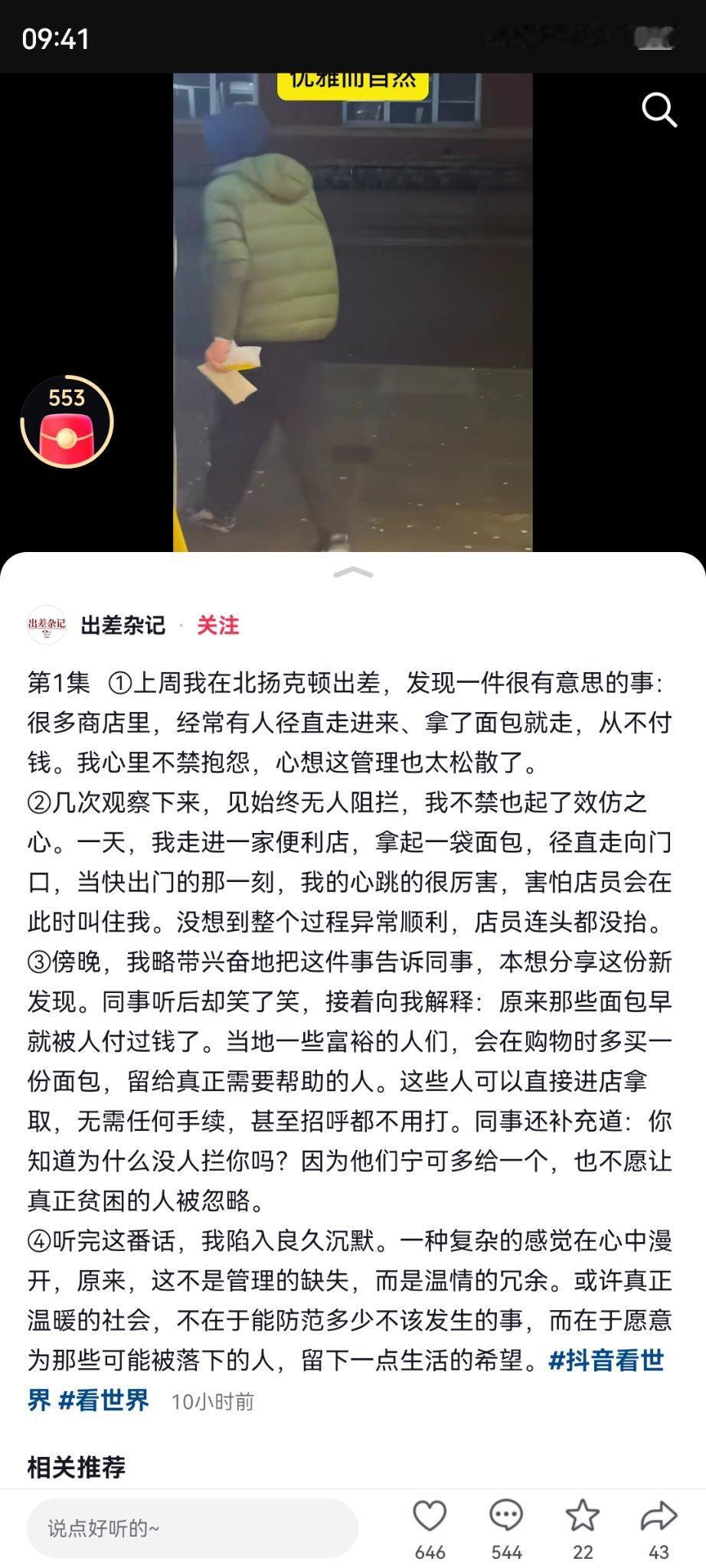Screen dimensions: 706x1568
Task: Open 出差杂记's profile avatar
Action: coord(47,626)
